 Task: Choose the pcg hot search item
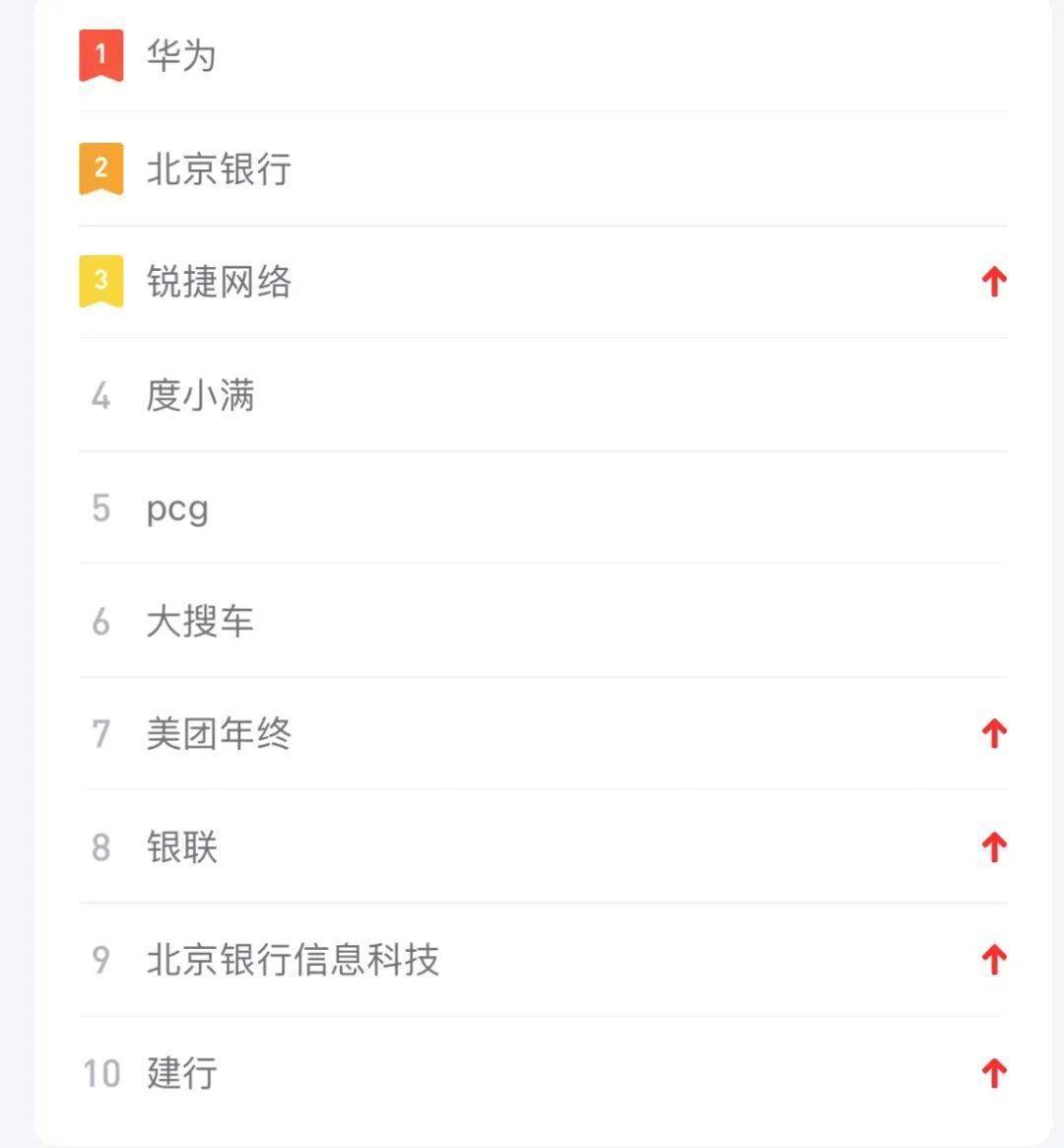(x=177, y=509)
